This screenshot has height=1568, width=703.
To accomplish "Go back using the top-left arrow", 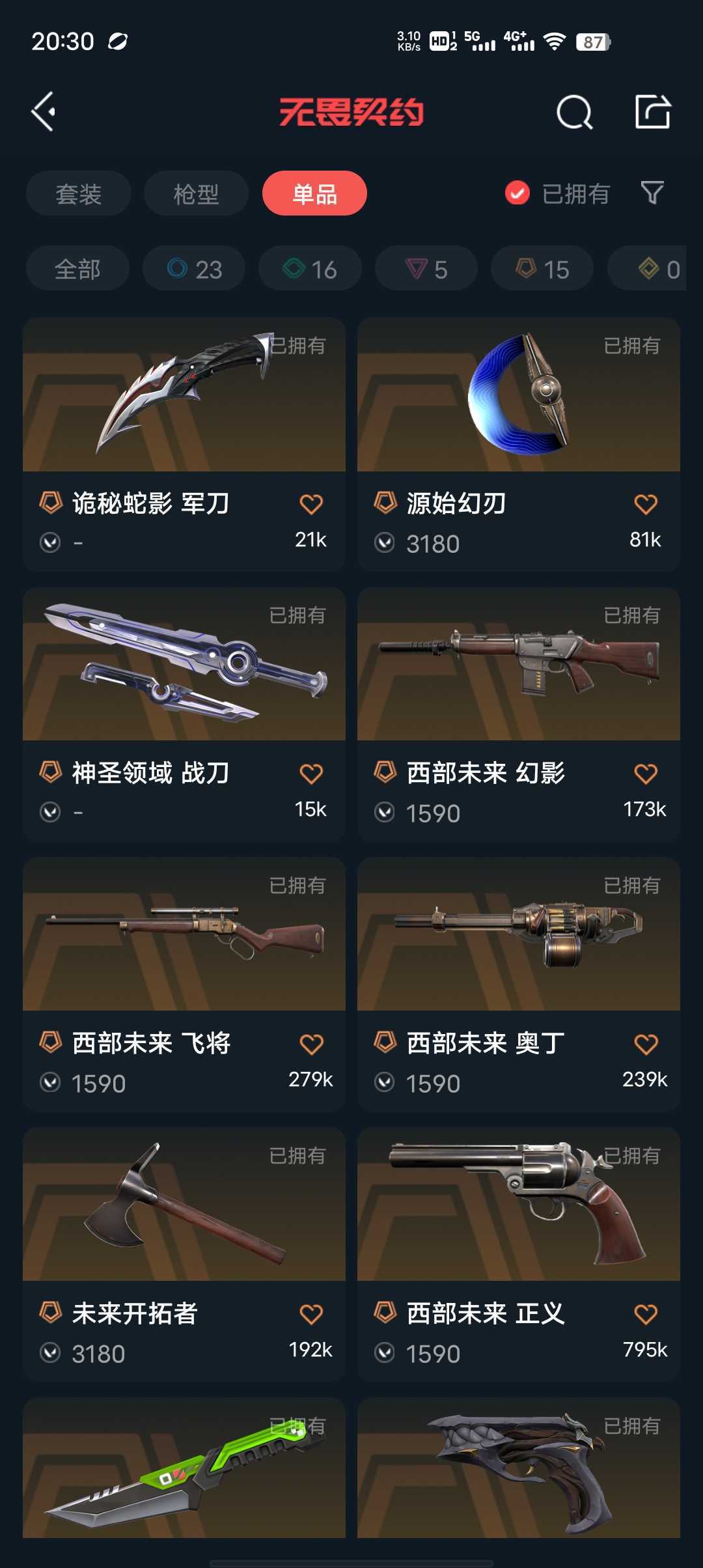I will (x=44, y=112).
